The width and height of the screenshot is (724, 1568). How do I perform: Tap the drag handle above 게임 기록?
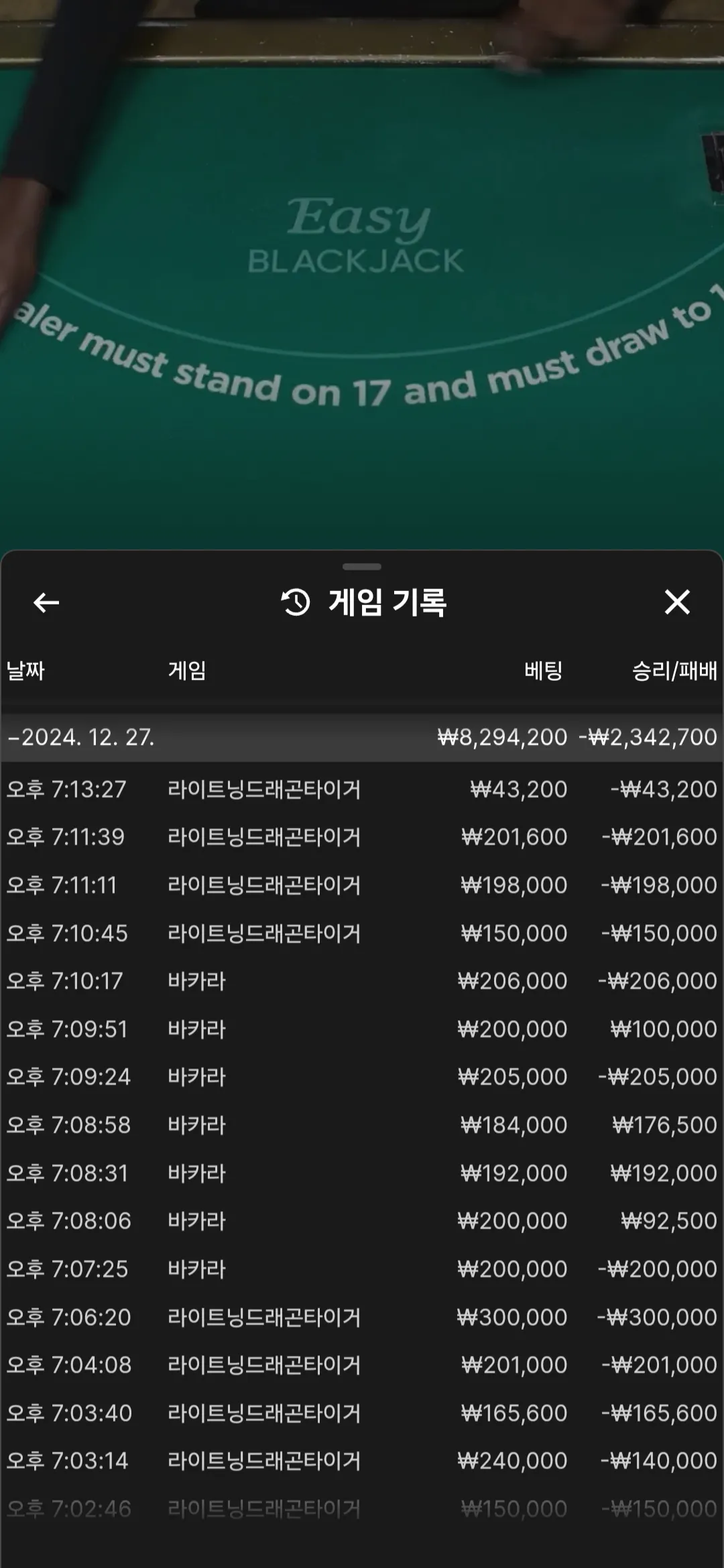point(362,567)
